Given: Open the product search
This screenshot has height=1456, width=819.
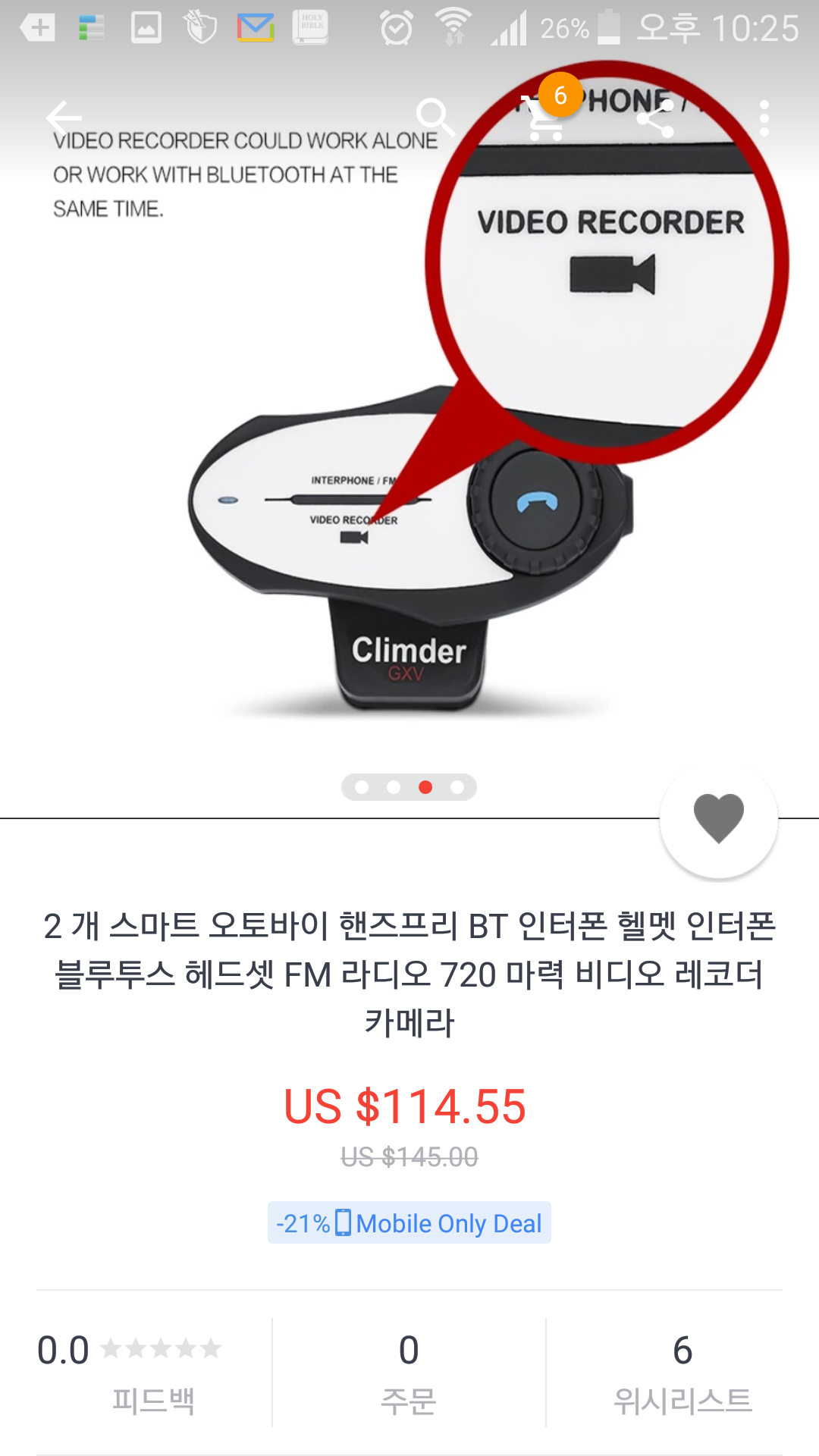Looking at the screenshot, I should pos(435,118).
